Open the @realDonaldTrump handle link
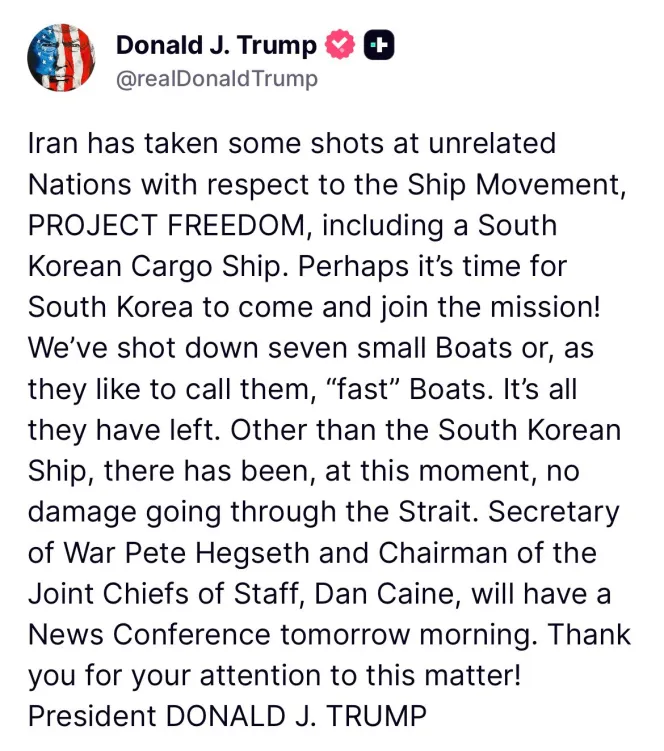 pos(217,79)
